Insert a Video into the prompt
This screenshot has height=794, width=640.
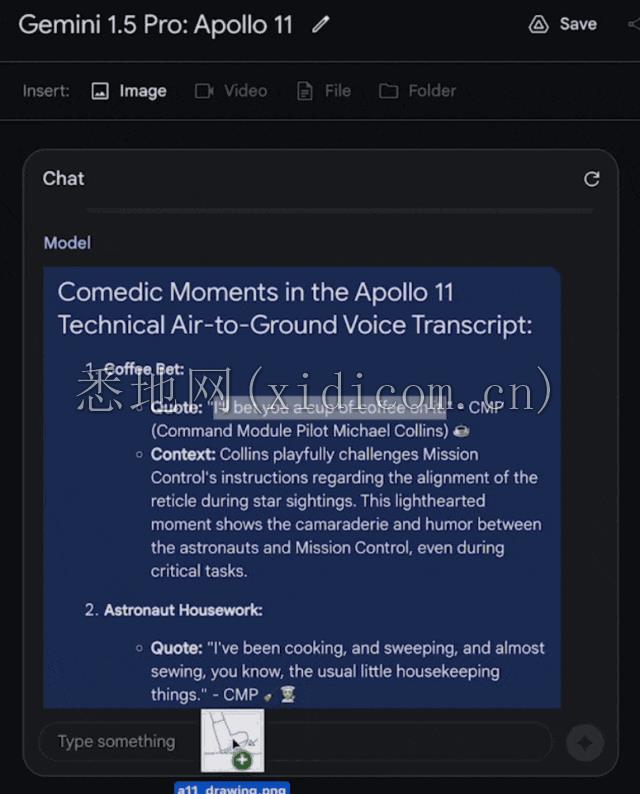[231, 91]
